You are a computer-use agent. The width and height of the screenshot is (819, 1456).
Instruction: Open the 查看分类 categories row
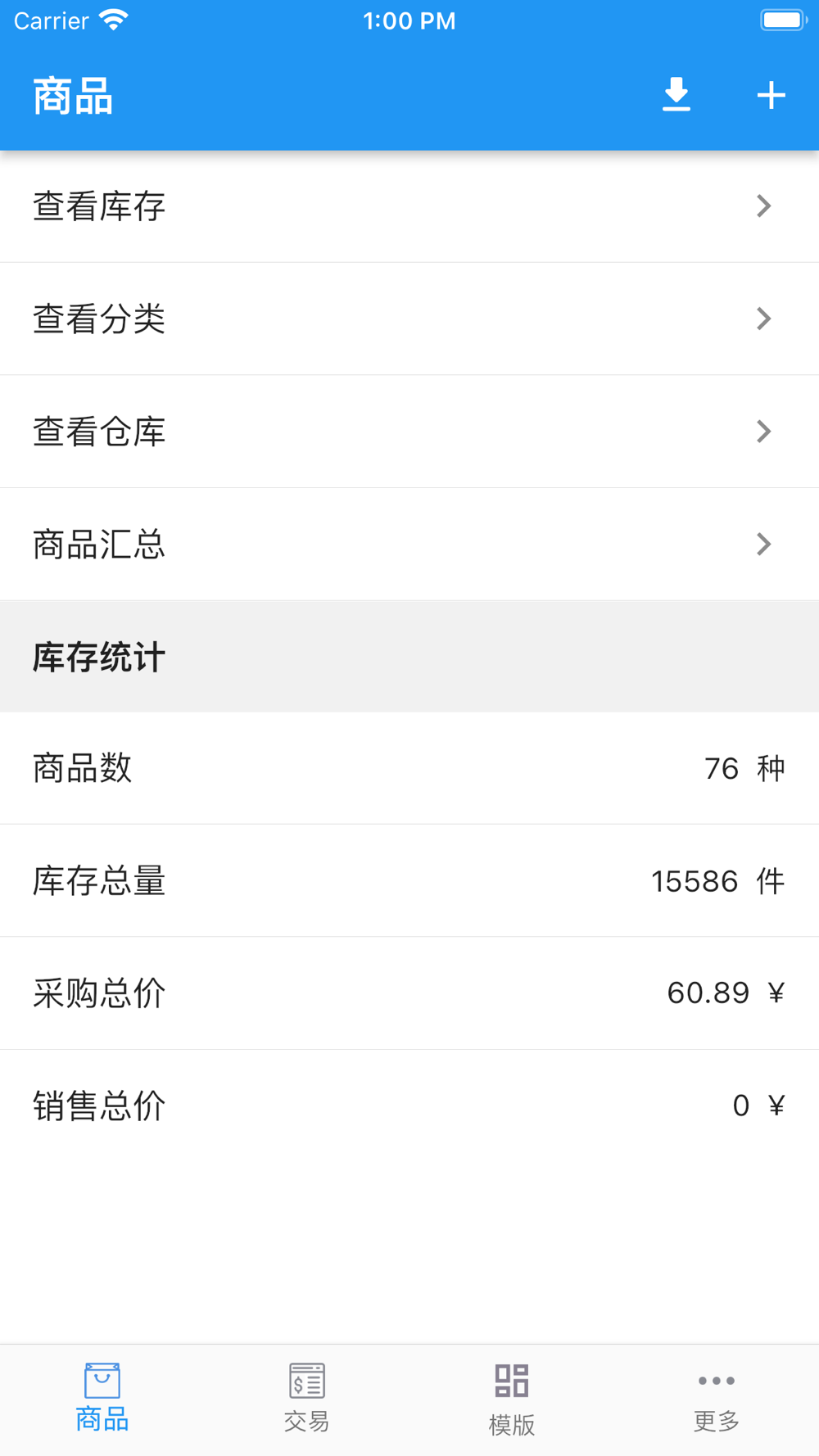(x=409, y=319)
